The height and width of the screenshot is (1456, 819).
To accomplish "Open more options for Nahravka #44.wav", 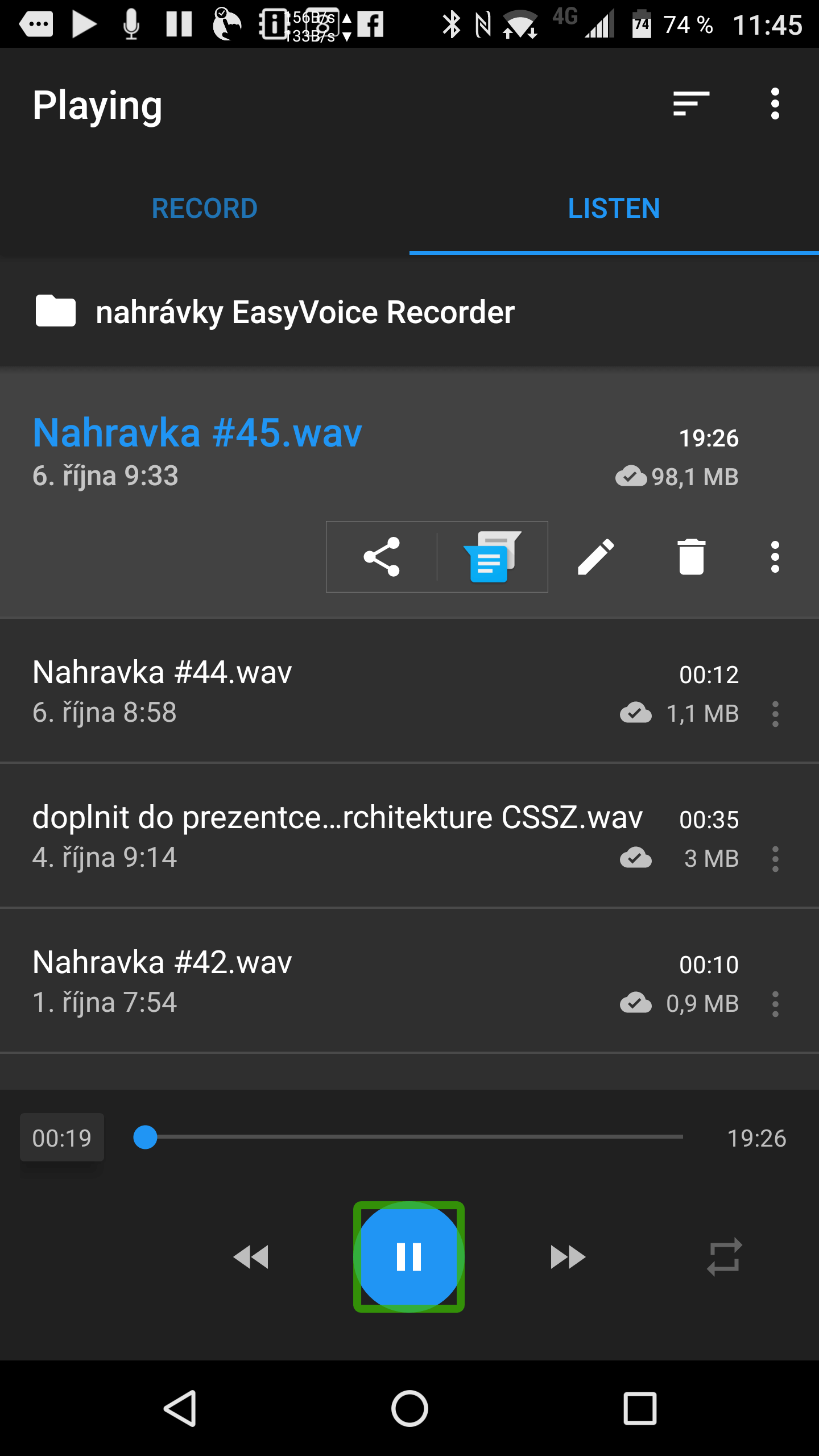I will (x=775, y=714).
